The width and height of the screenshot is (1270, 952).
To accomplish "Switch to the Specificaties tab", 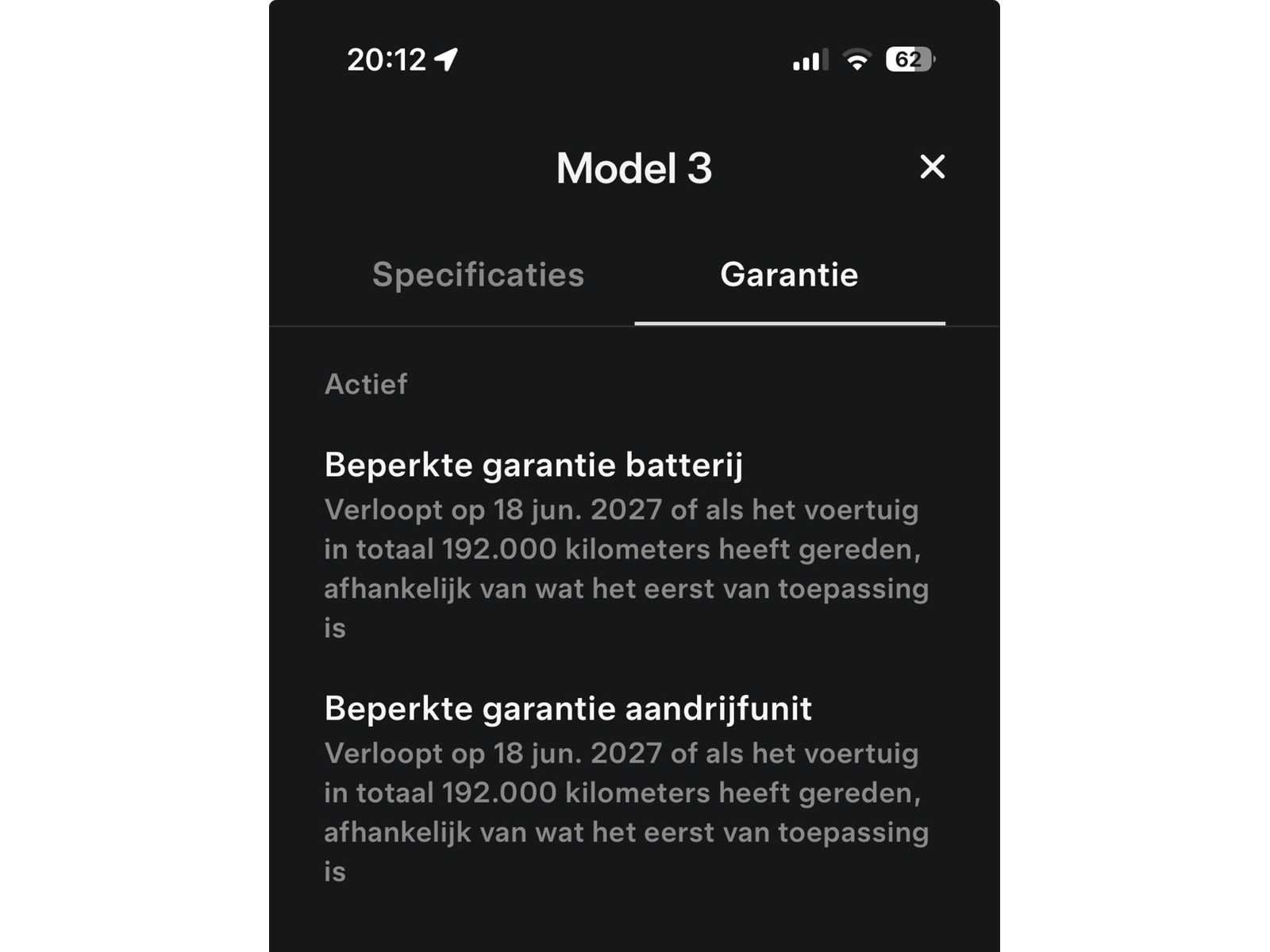I will [478, 275].
